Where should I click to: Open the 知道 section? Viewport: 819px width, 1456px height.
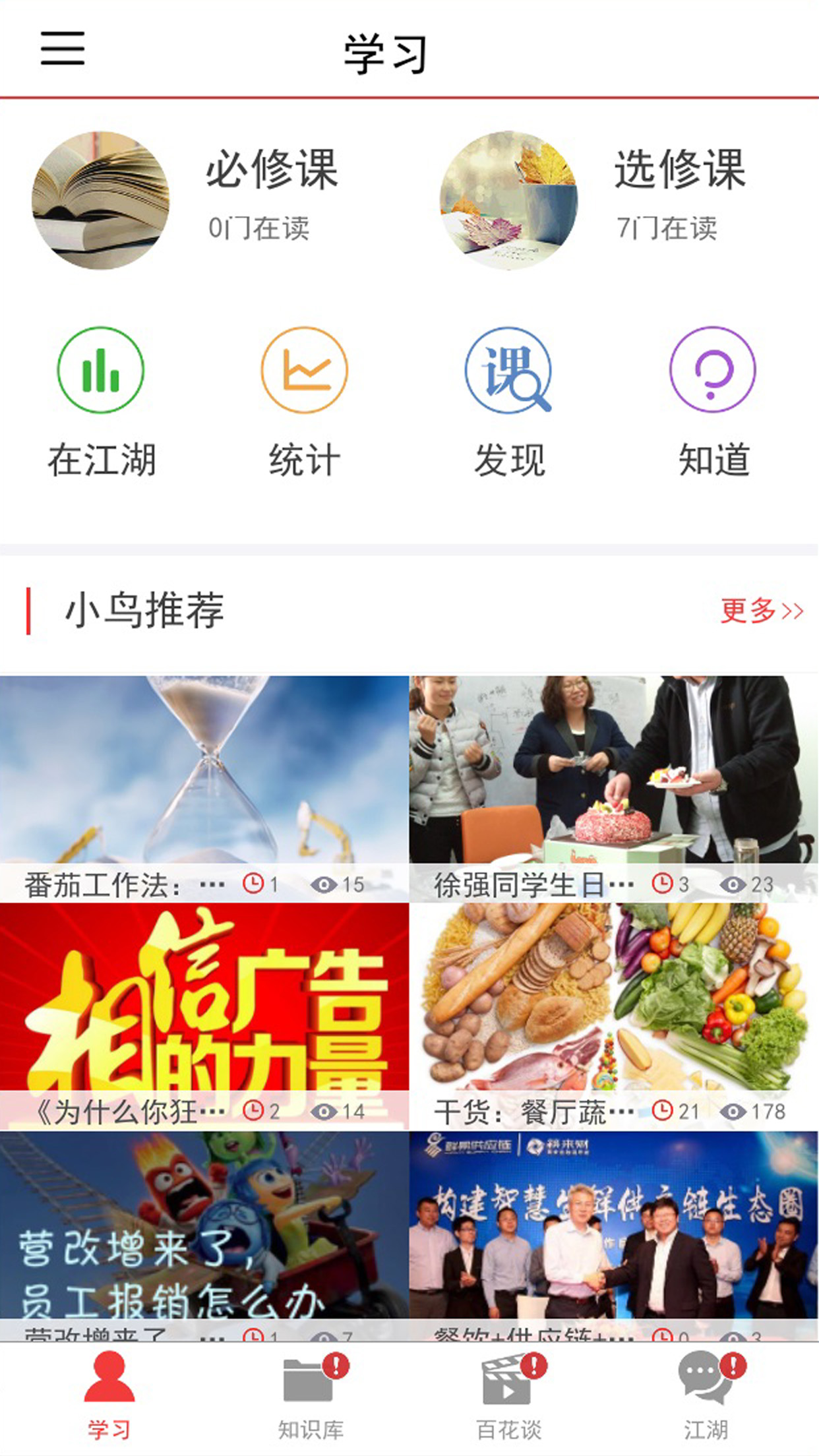(x=713, y=401)
